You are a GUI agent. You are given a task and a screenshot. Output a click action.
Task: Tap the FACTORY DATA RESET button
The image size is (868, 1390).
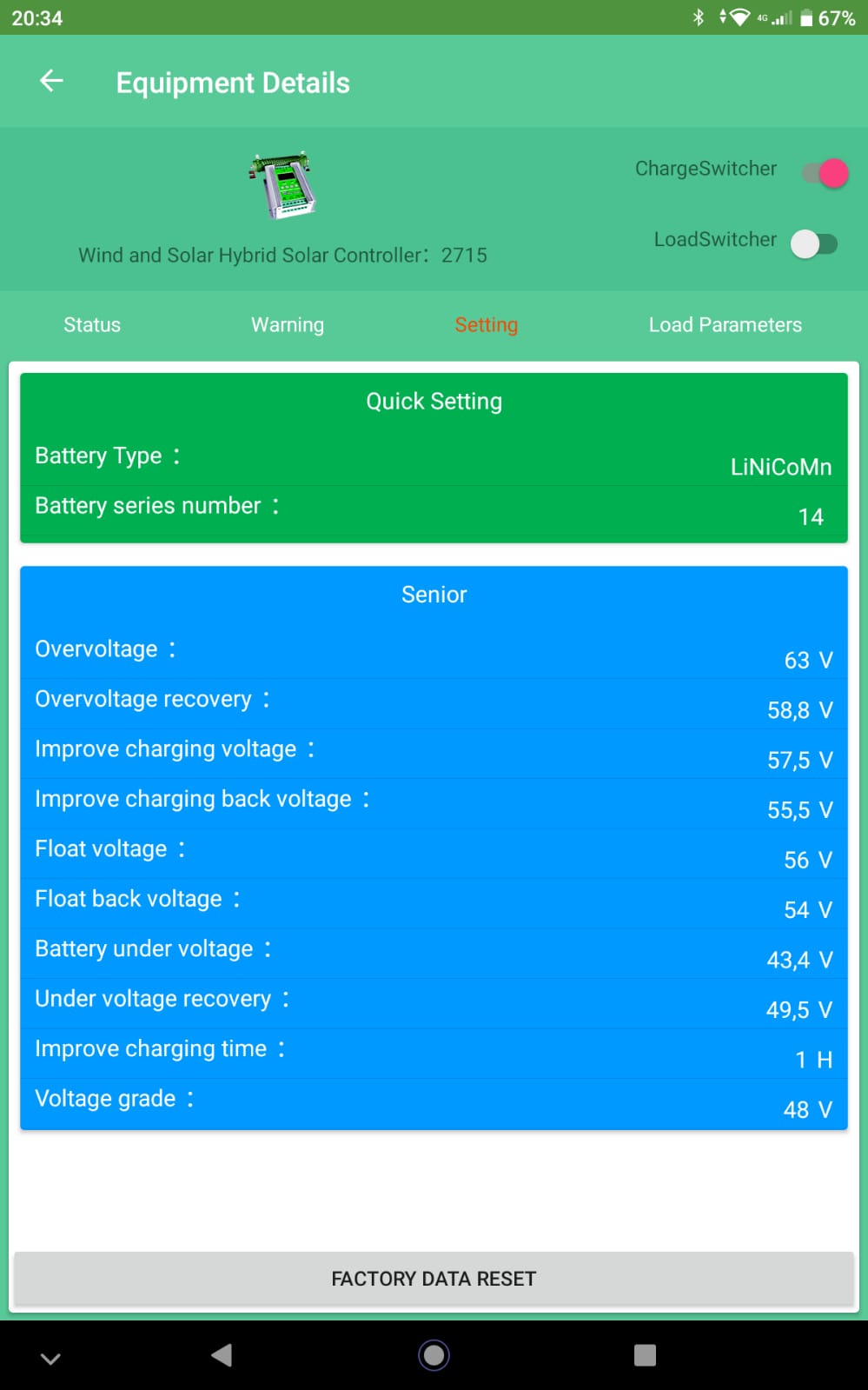pyautogui.click(x=434, y=1279)
